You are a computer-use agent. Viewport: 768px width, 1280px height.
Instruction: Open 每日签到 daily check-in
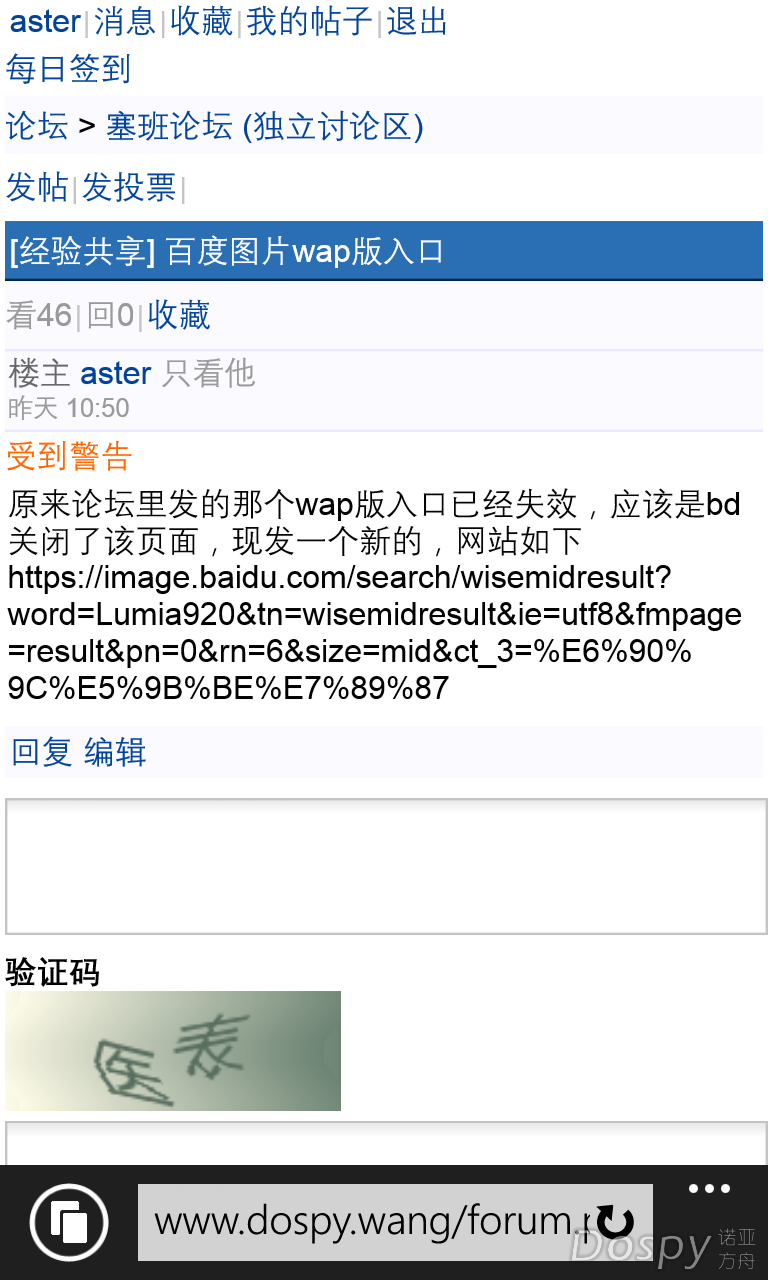point(68,69)
